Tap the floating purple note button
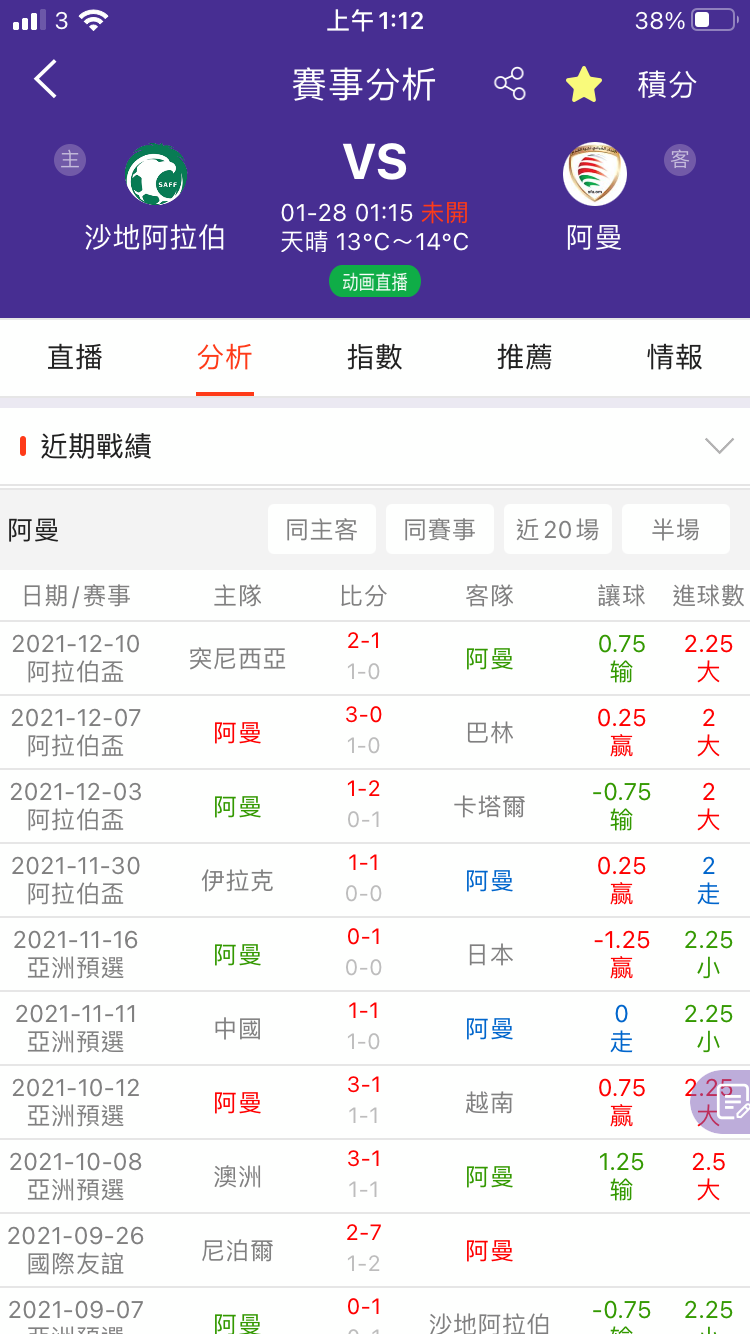Image resolution: width=750 pixels, height=1334 pixels. [725, 1102]
